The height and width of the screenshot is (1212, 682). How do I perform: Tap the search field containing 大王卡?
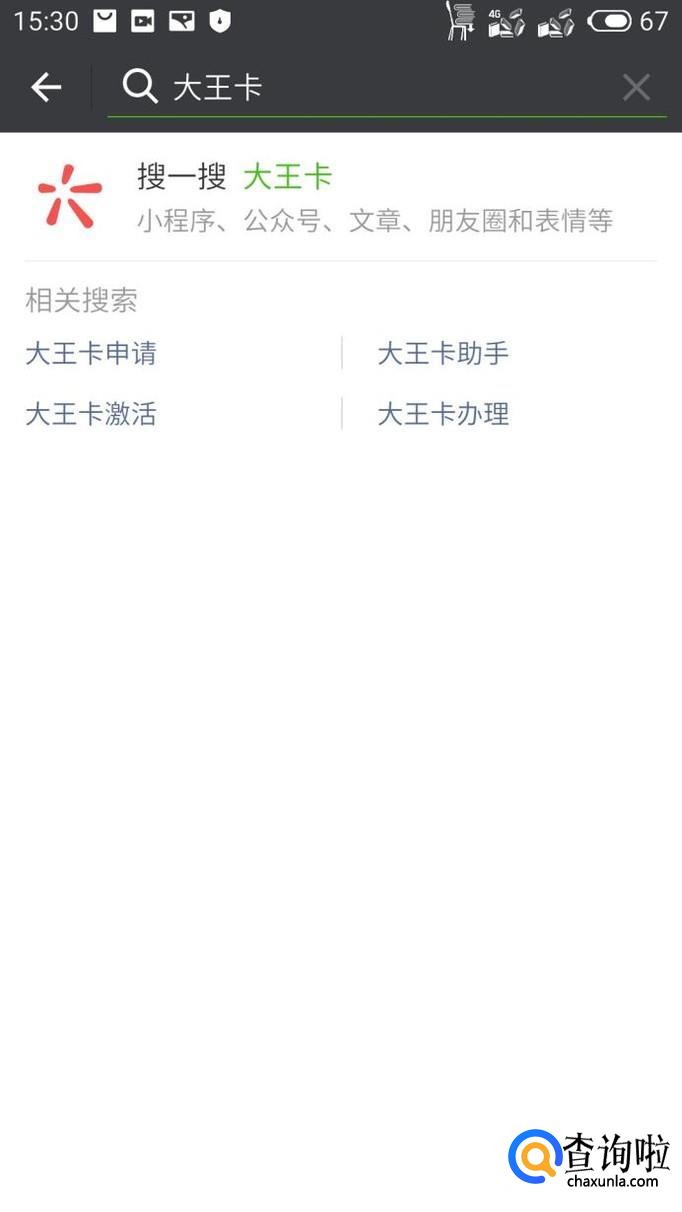(x=380, y=88)
